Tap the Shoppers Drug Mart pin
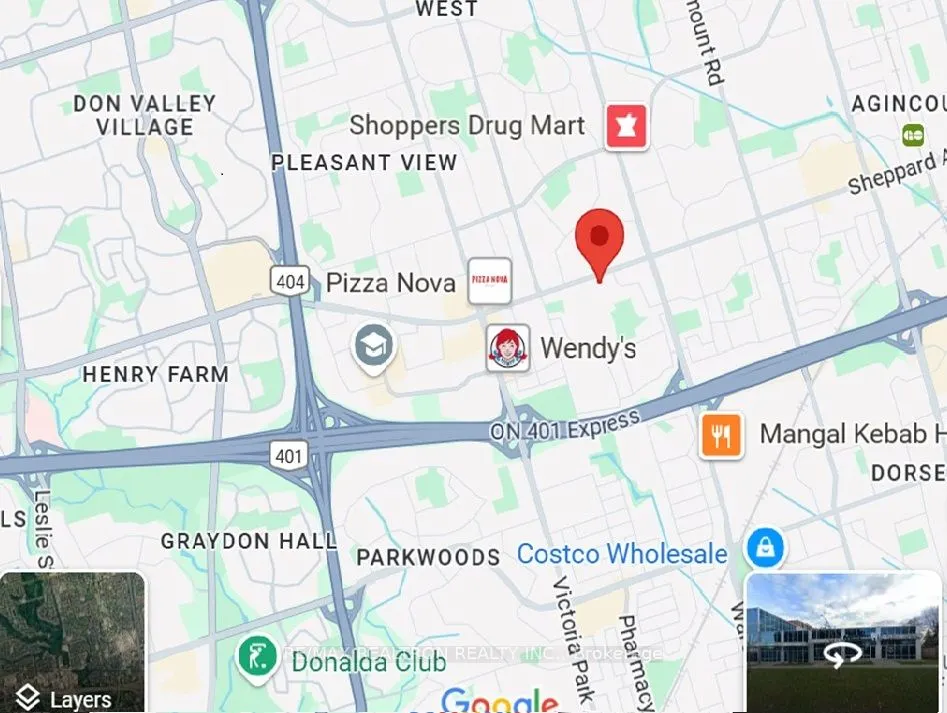This screenshot has height=713, width=947. [627, 127]
